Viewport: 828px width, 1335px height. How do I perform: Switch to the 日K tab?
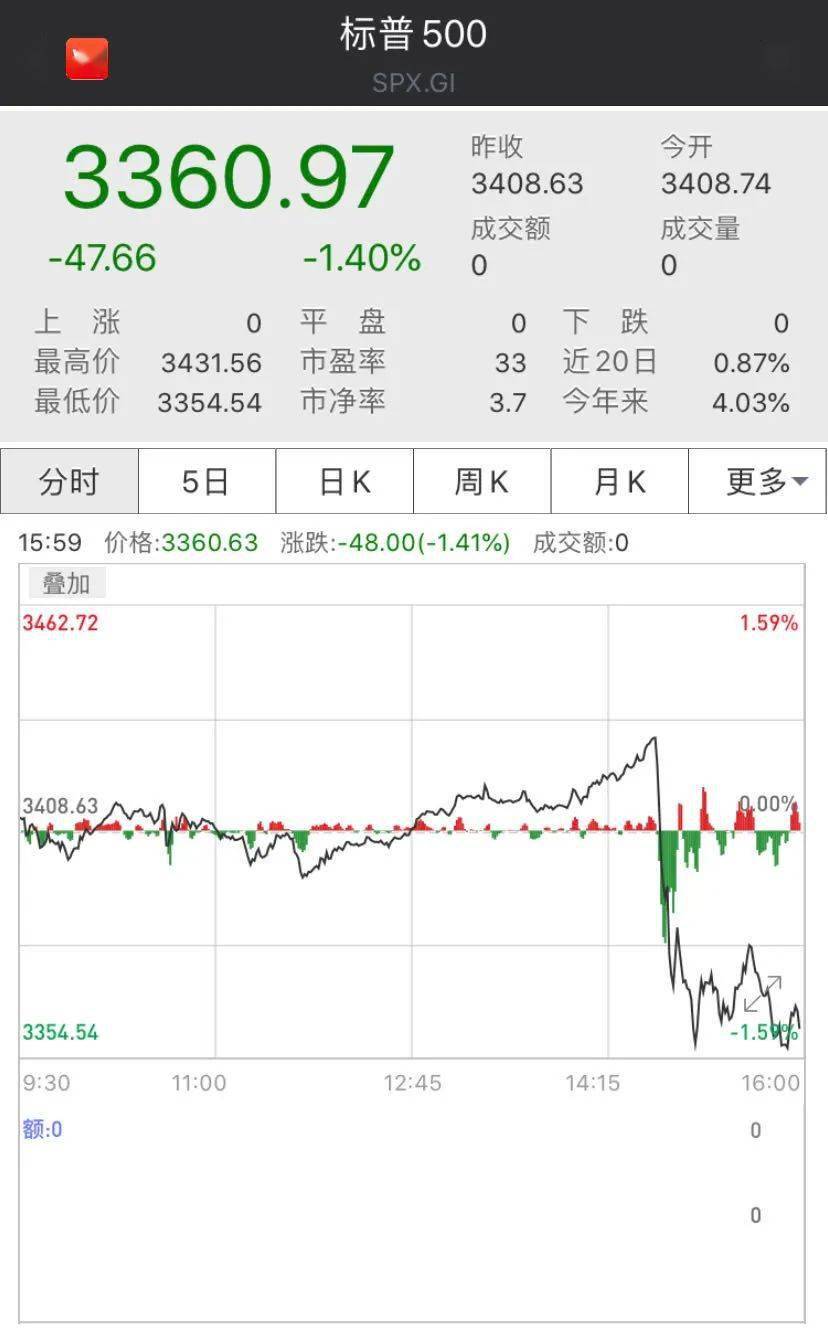pyautogui.click(x=343, y=481)
